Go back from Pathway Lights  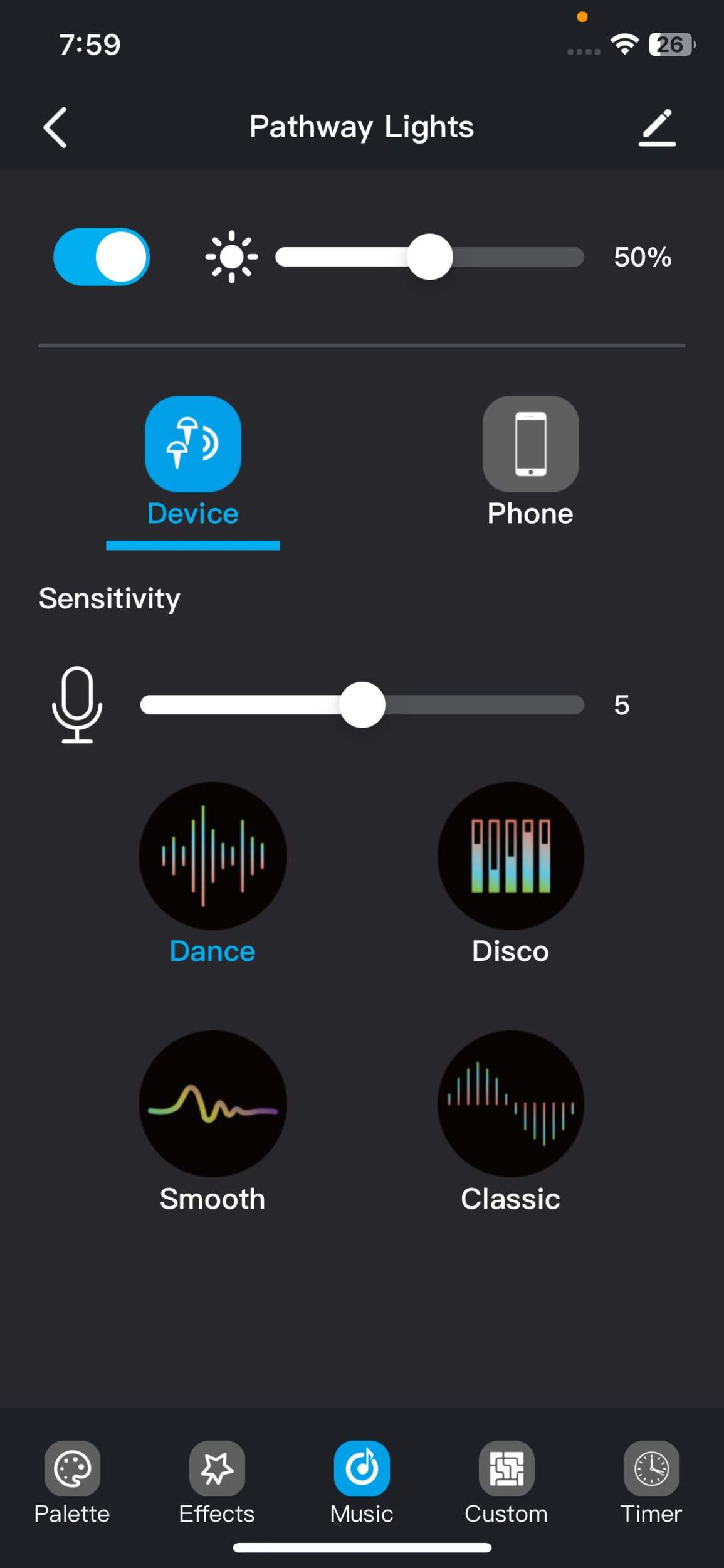coord(55,127)
